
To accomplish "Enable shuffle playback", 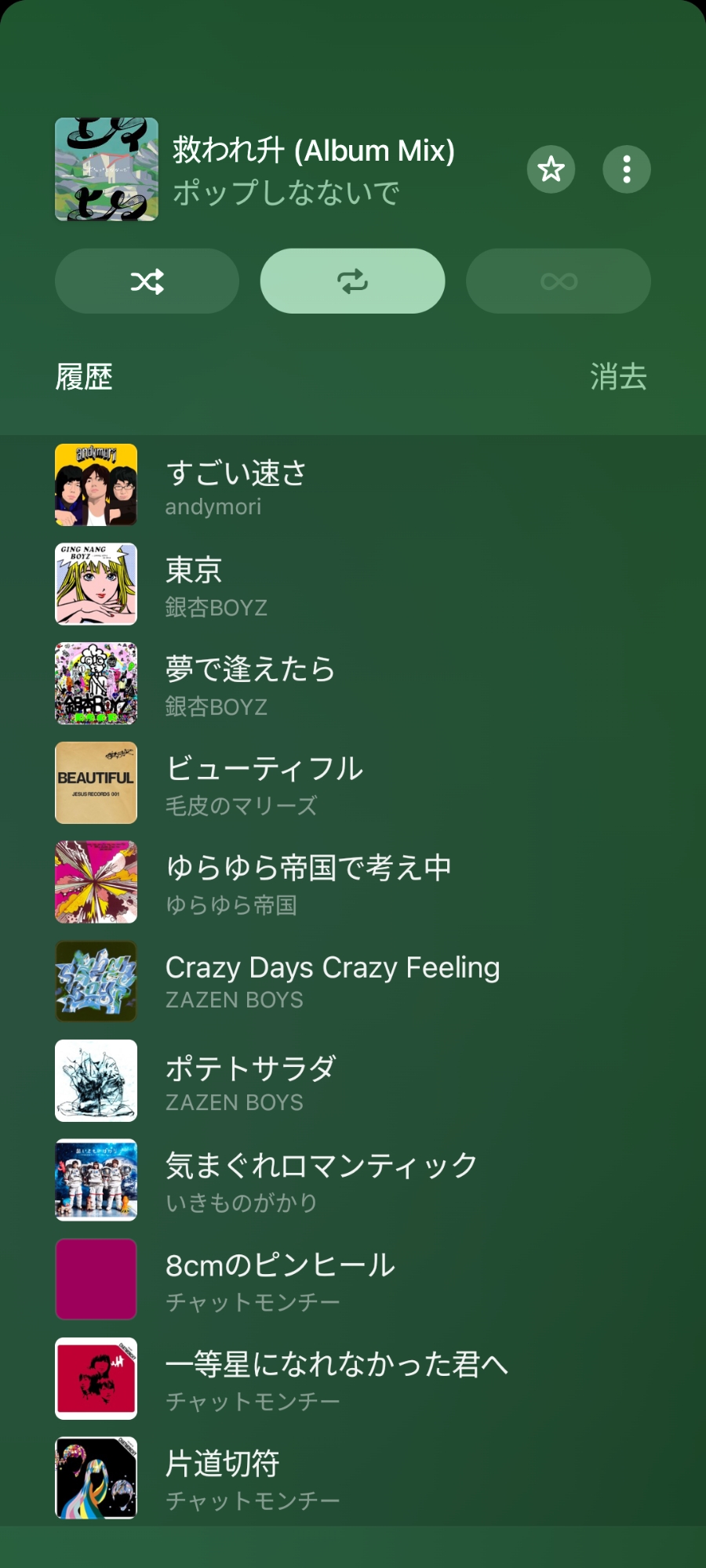I will pos(147,281).
